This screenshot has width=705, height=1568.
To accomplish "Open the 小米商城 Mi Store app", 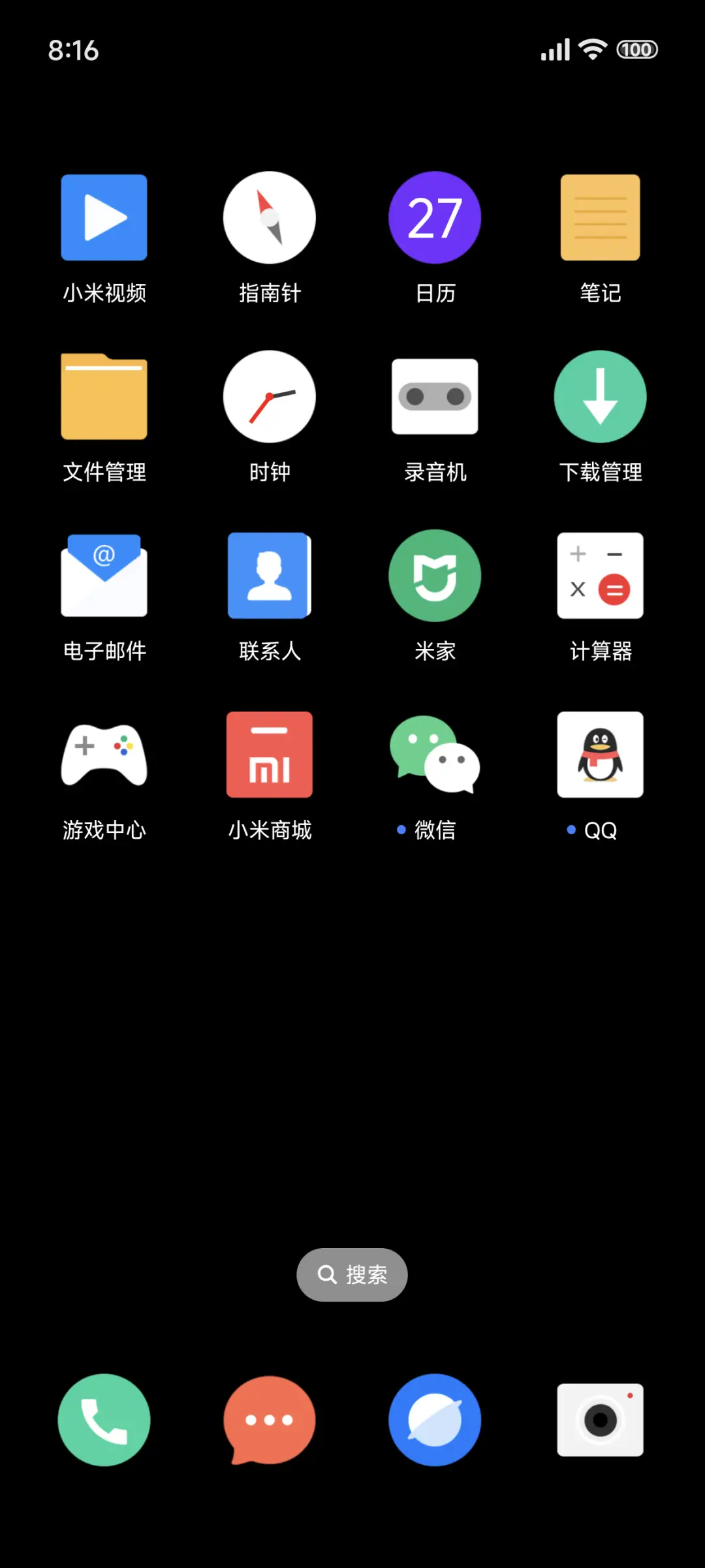I will coord(270,754).
